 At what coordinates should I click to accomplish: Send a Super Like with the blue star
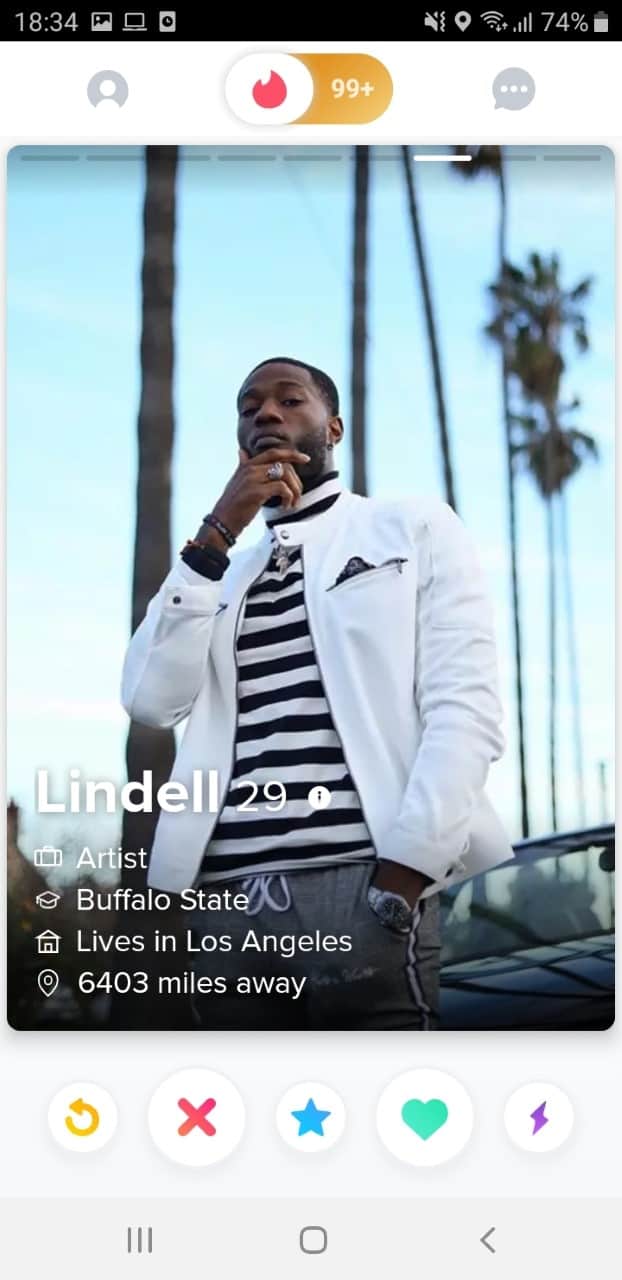(311, 1117)
